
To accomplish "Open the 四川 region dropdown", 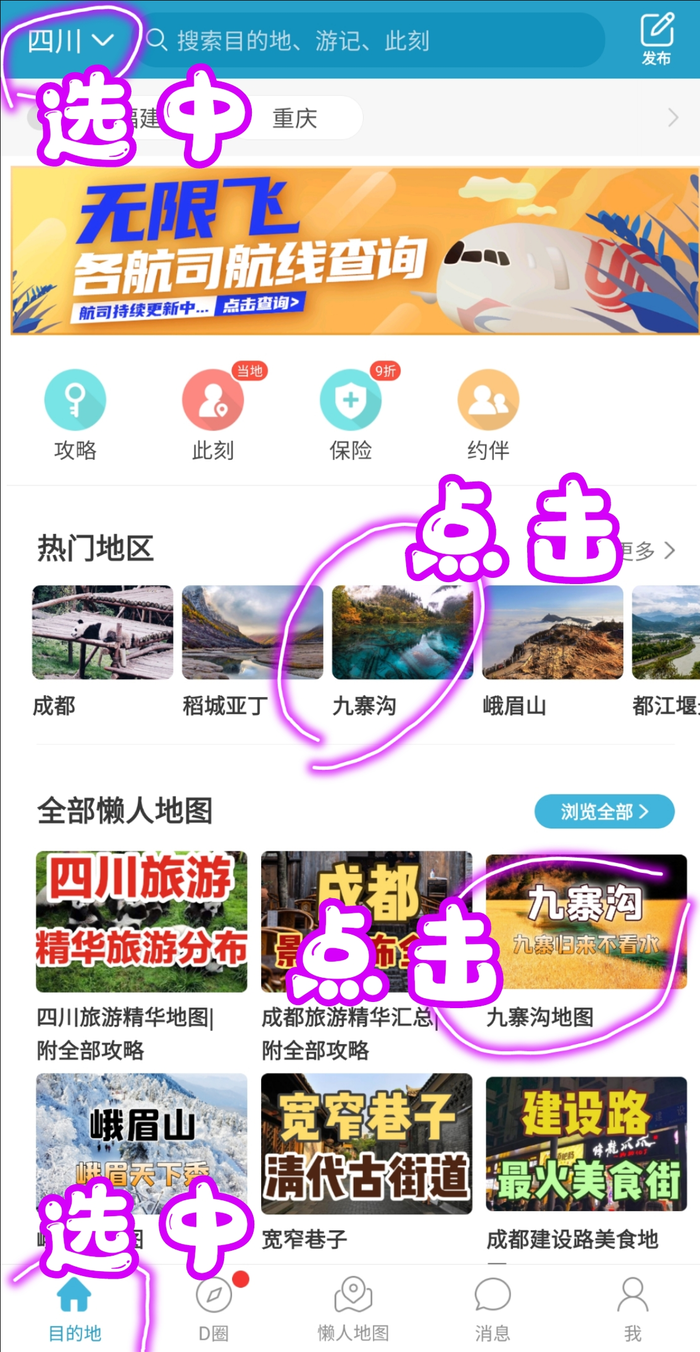I will point(70,41).
